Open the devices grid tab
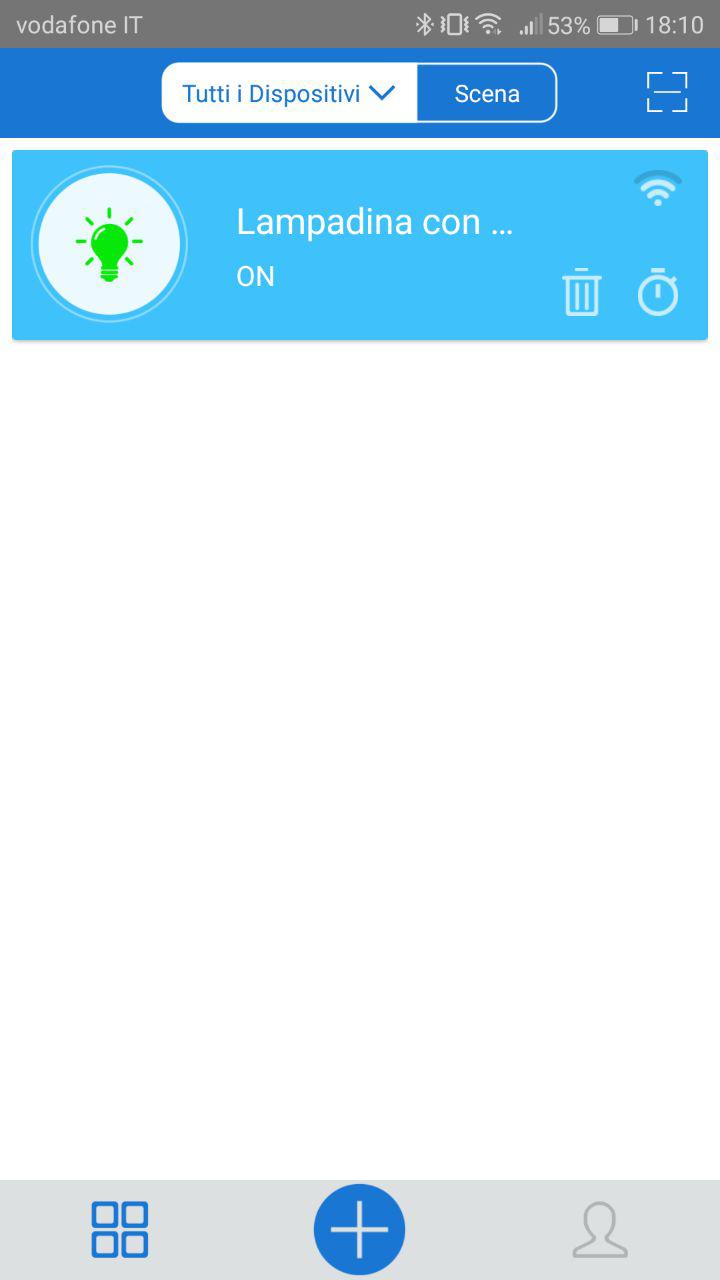720x1280 pixels. [120, 1230]
